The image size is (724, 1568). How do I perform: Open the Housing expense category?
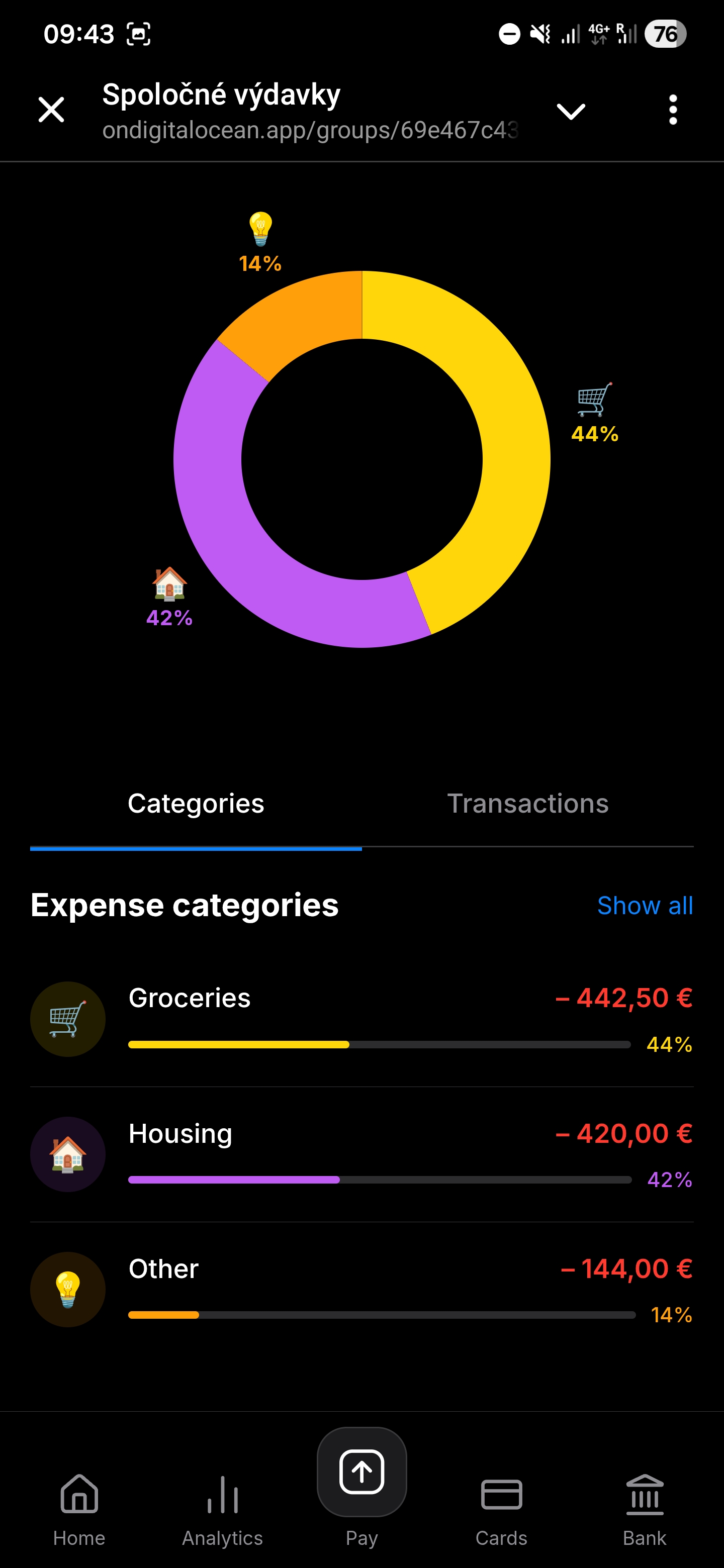pyautogui.click(x=361, y=1155)
